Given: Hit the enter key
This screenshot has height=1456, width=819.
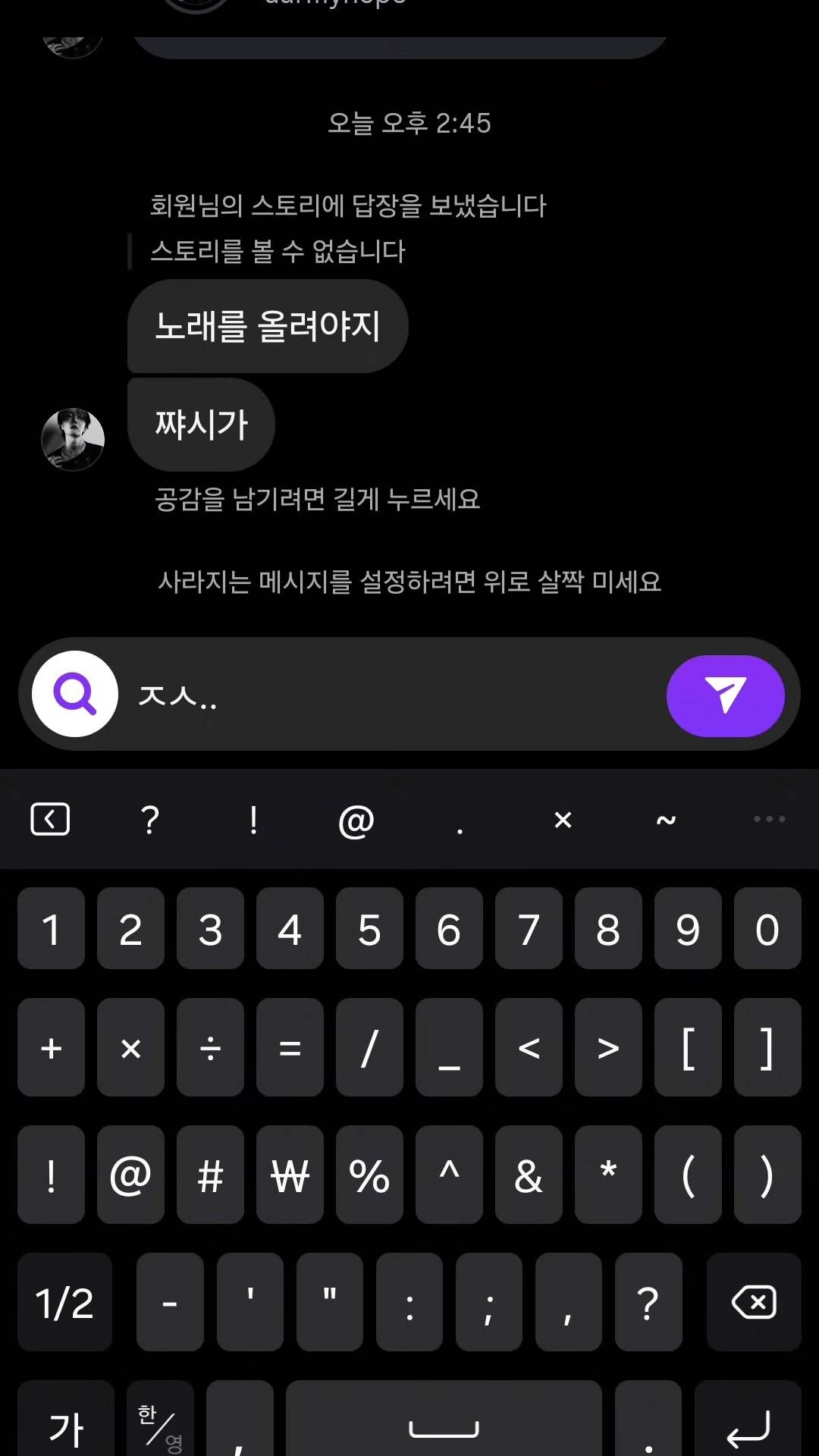Looking at the screenshot, I should 748,1426.
